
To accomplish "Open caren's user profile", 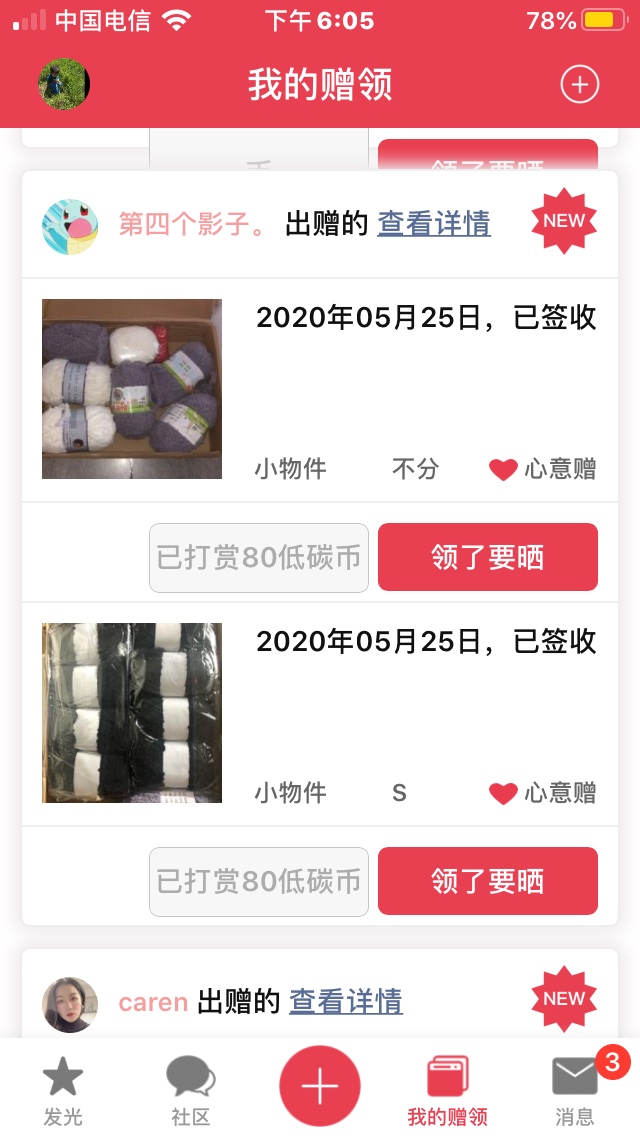I will click(70, 1004).
